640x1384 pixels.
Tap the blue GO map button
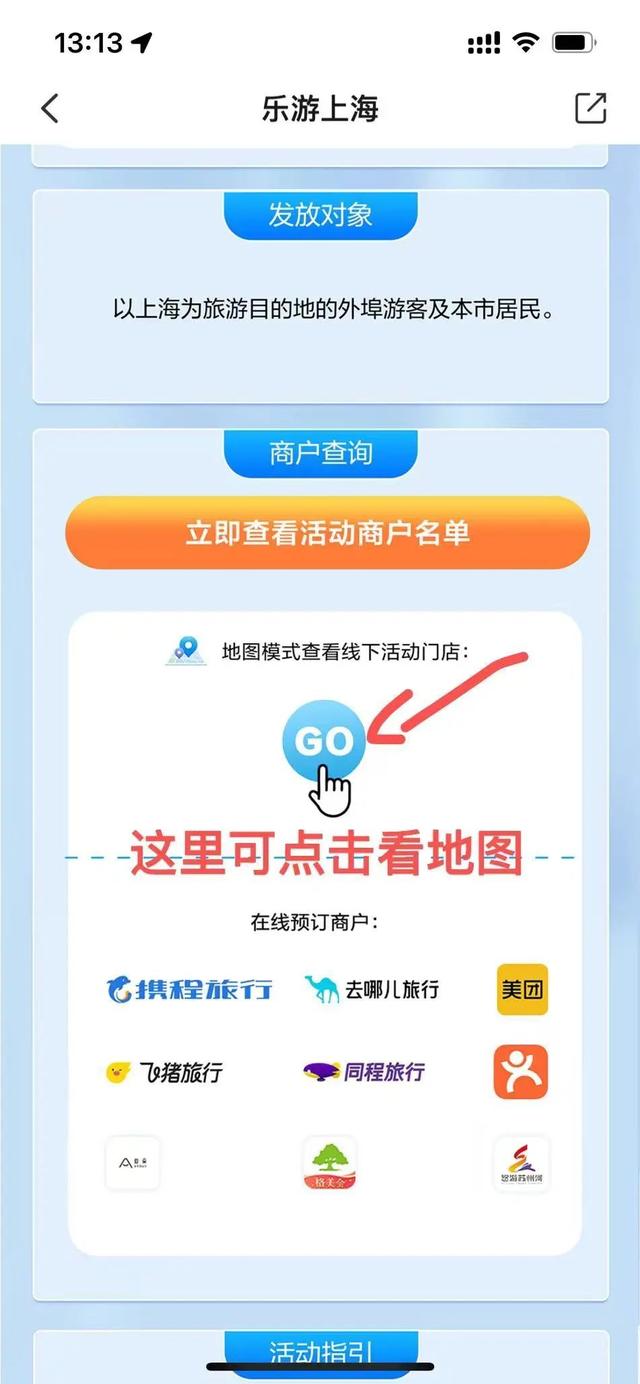(x=324, y=741)
